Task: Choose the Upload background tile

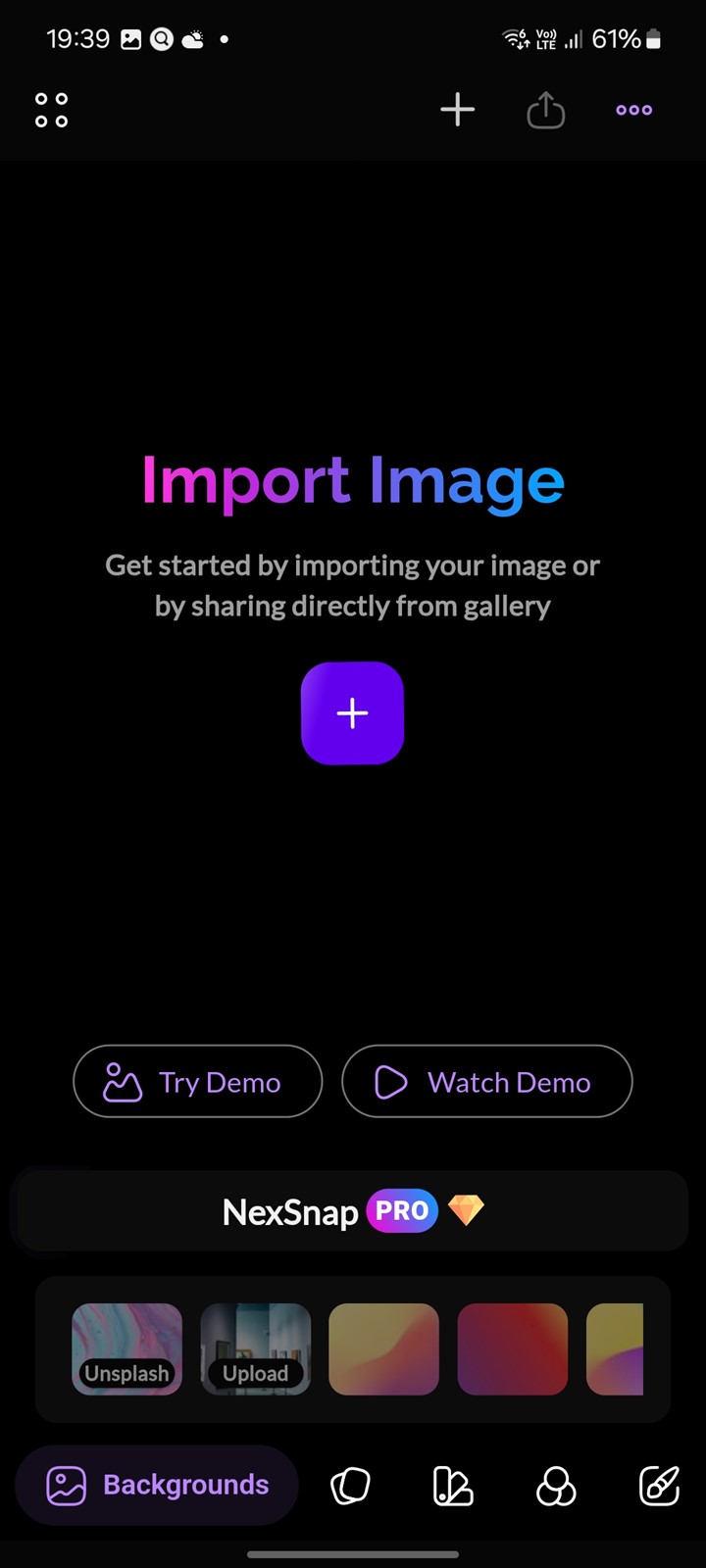Action: pos(255,1348)
